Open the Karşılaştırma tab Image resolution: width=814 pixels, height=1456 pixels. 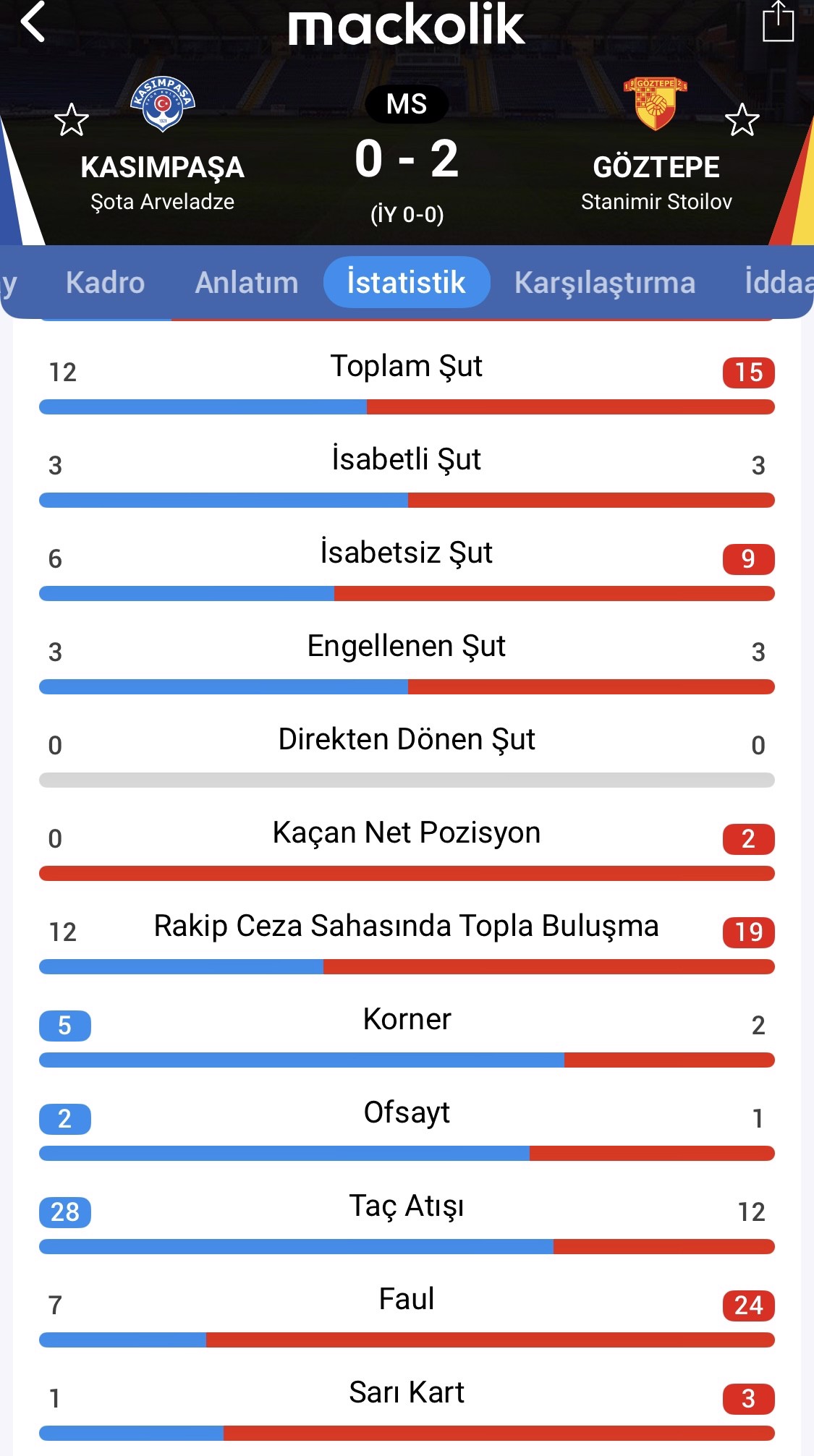pos(605,283)
